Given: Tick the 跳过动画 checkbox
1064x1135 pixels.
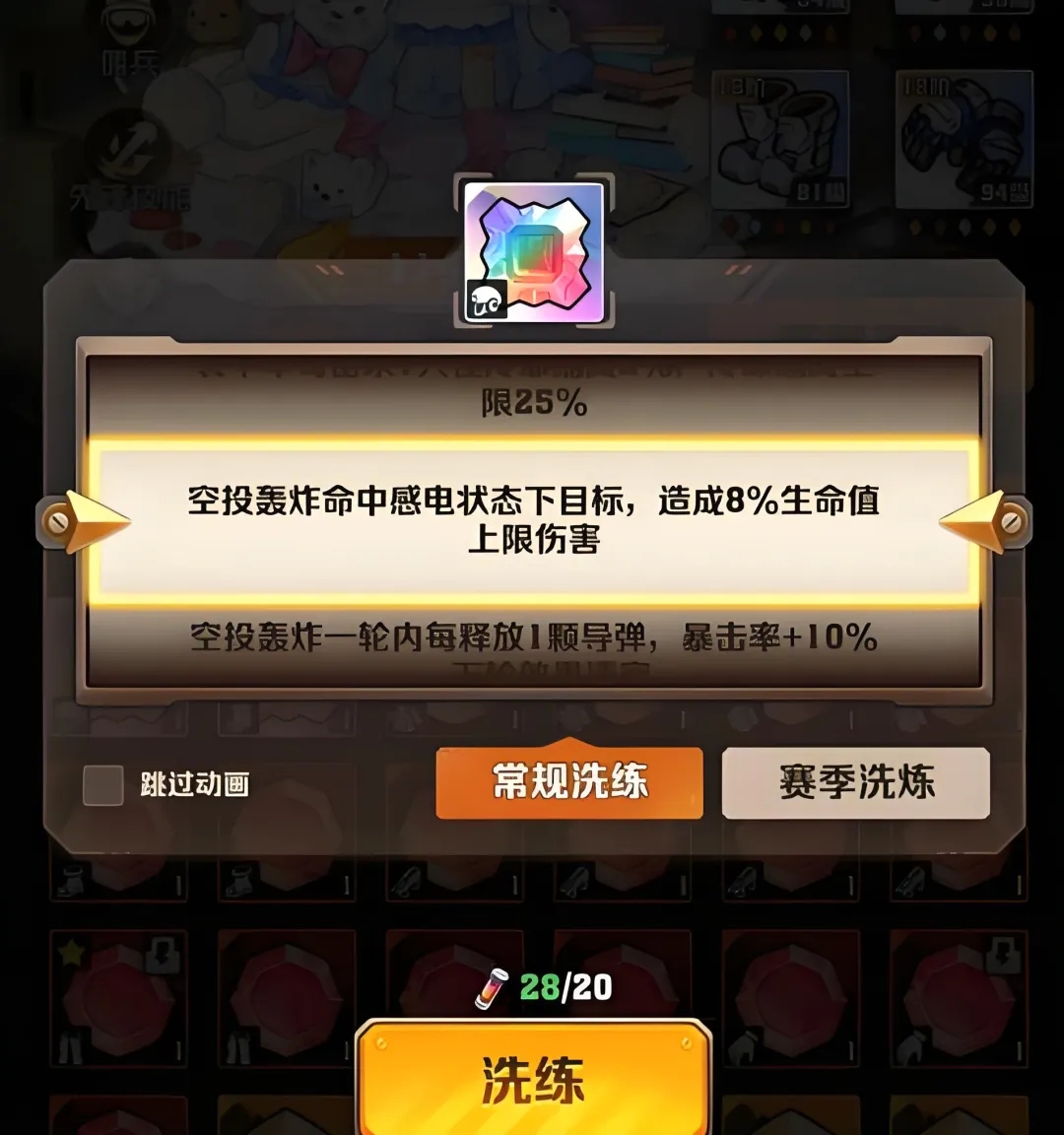Looking at the screenshot, I should click(103, 785).
